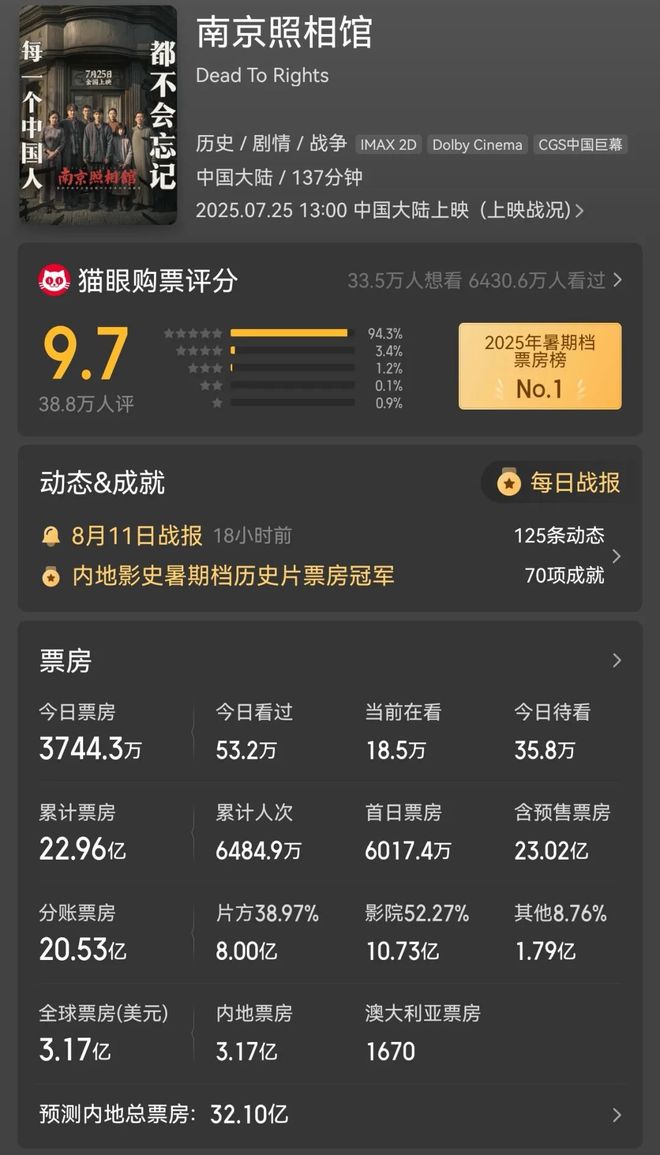
Task: Open the 每日战报 daily report
Action: (563, 484)
